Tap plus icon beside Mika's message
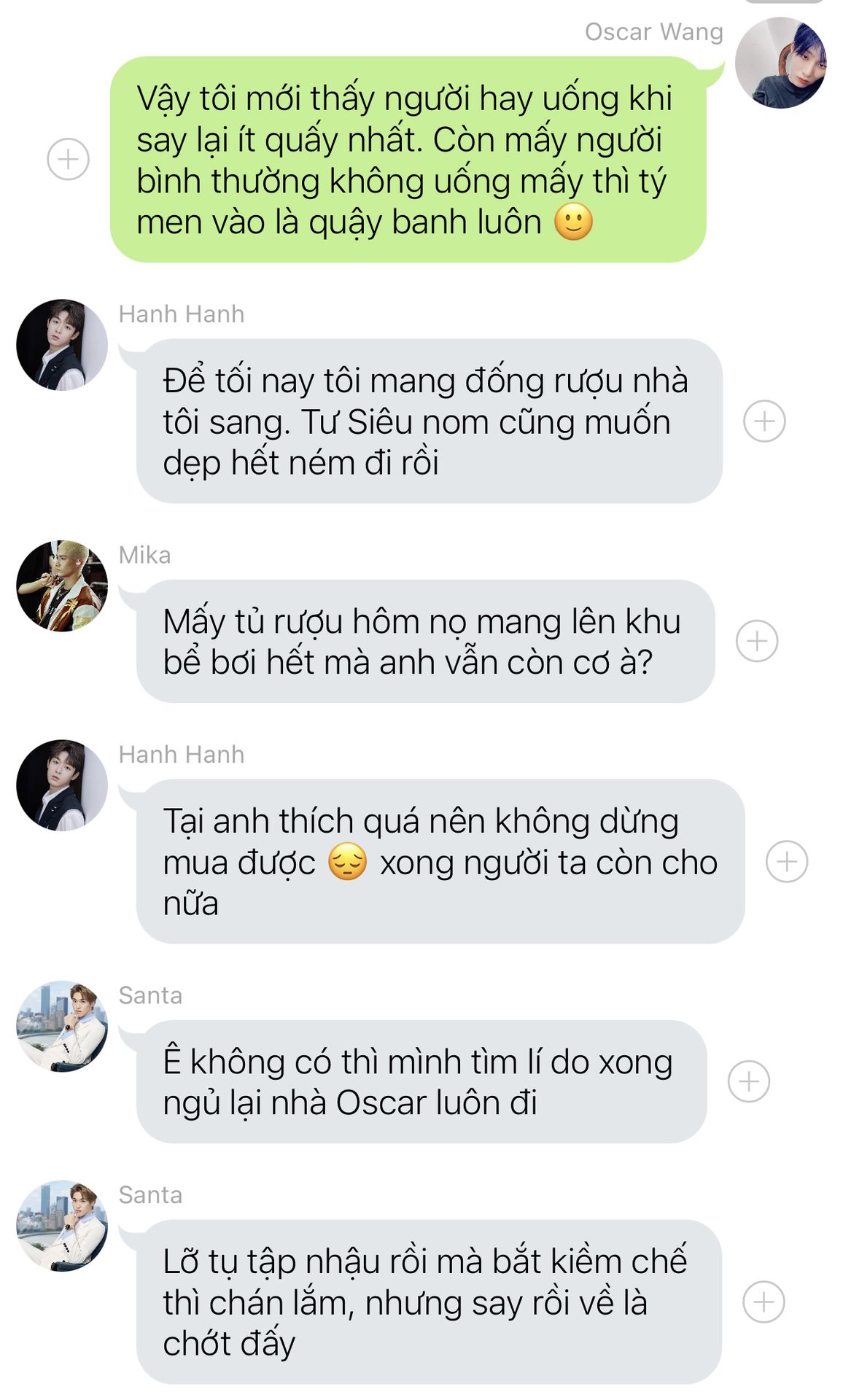This screenshot has height=1400, width=843. (x=756, y=642)
